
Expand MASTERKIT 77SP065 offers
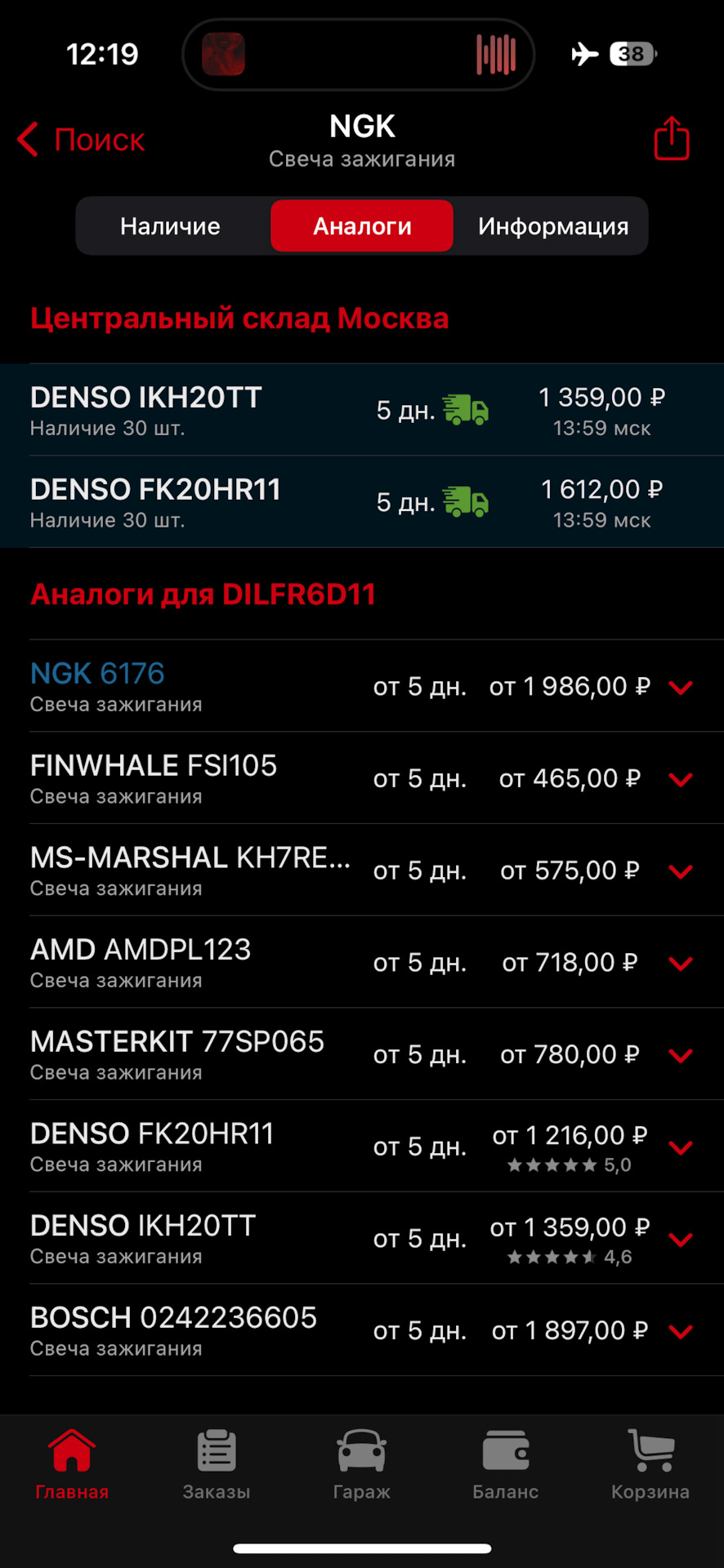pos(680,1055)
